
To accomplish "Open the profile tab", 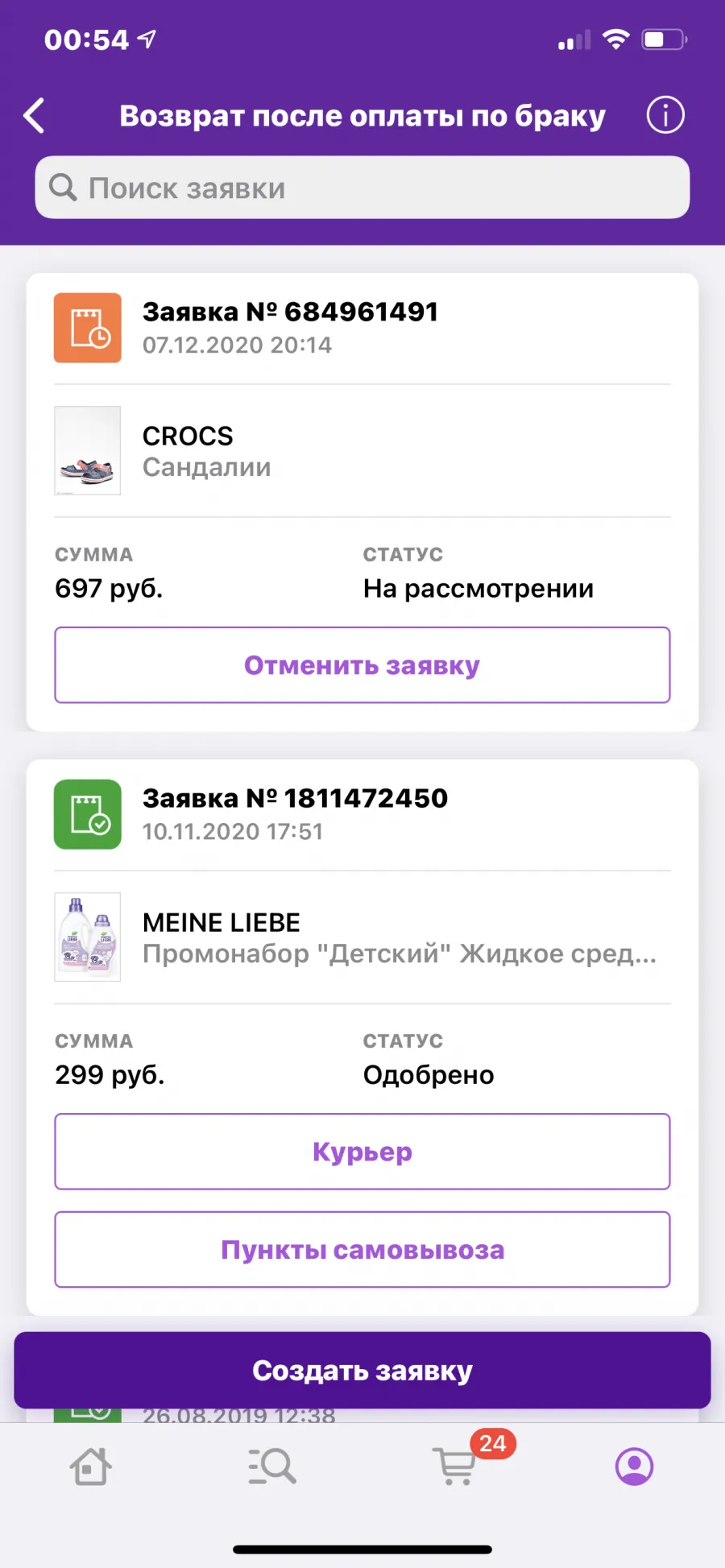I will pos(635,1467).
